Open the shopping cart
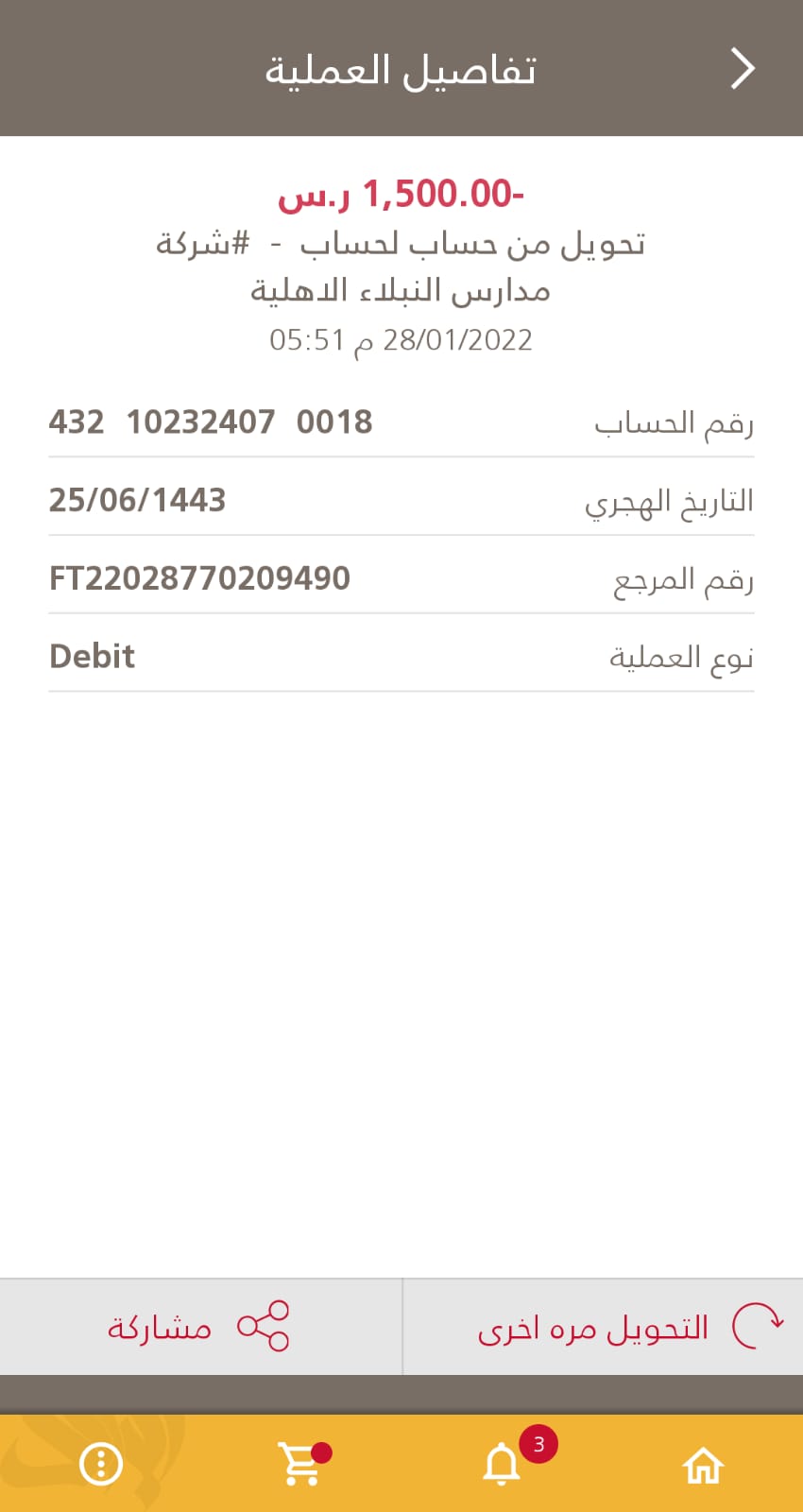Viewport: 803px width, 1512px height. tap(301, 1464)
